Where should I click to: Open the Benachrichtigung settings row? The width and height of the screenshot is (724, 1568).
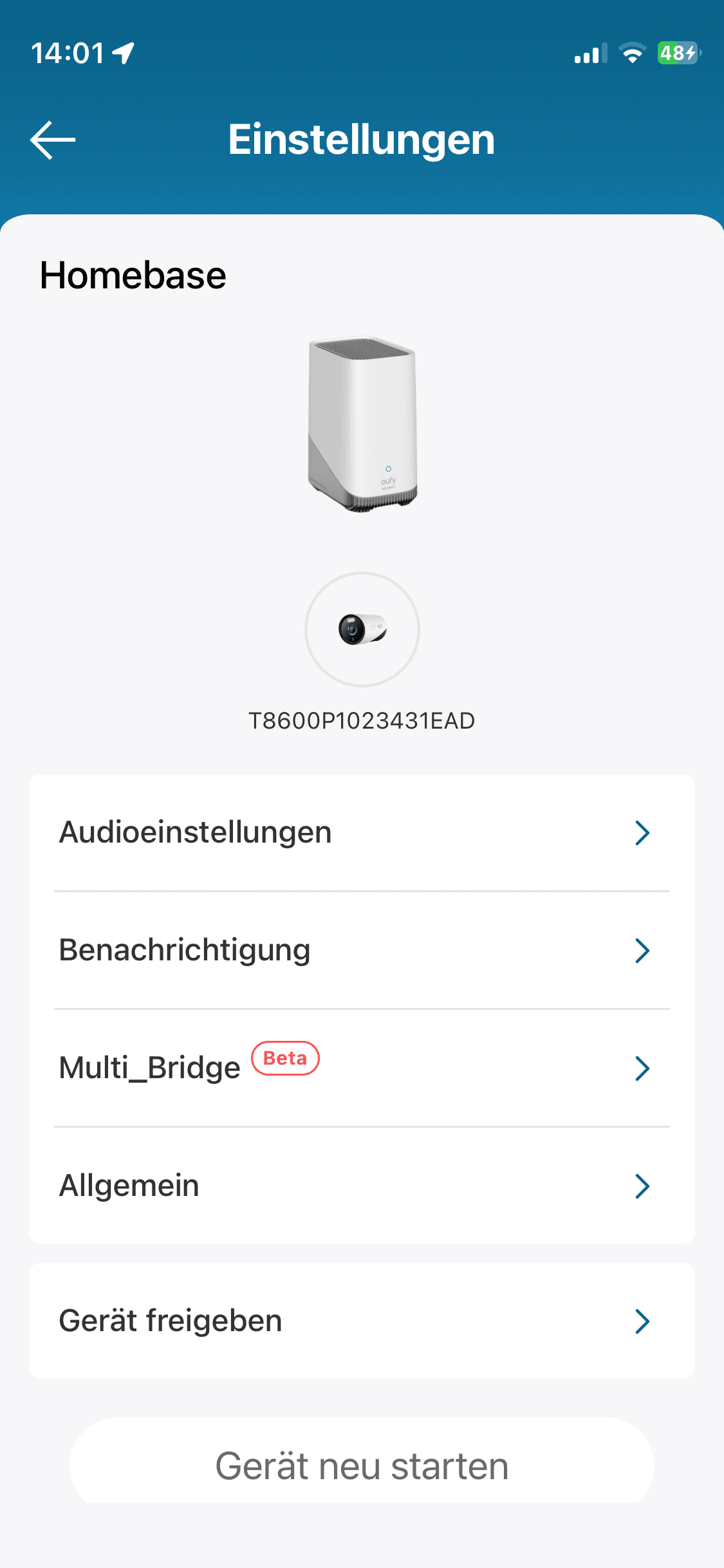pyautogui.click(x=362, y=950)
